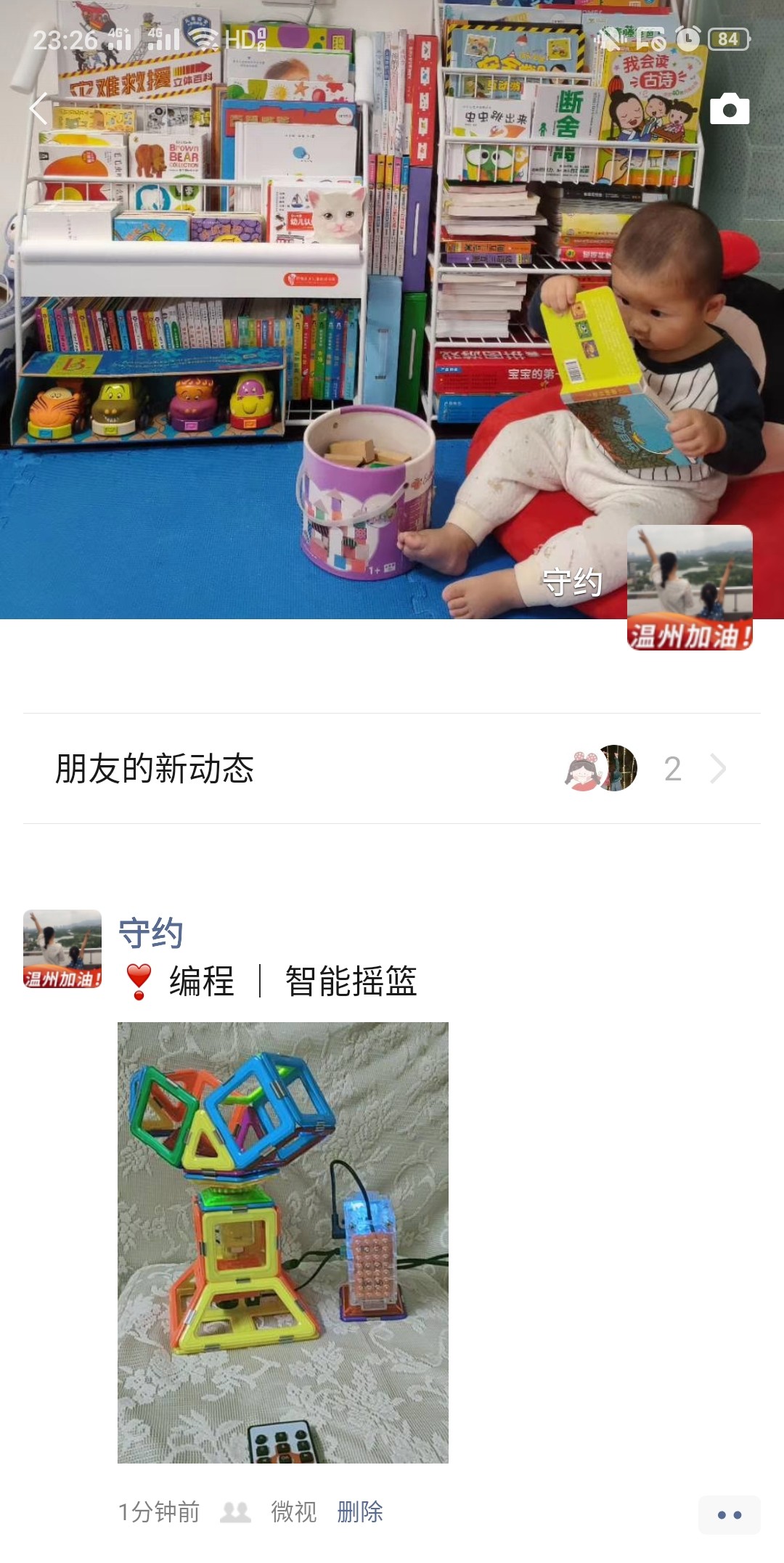
Task: Check the post's visibility people icon
Action: pos(235,1511)
